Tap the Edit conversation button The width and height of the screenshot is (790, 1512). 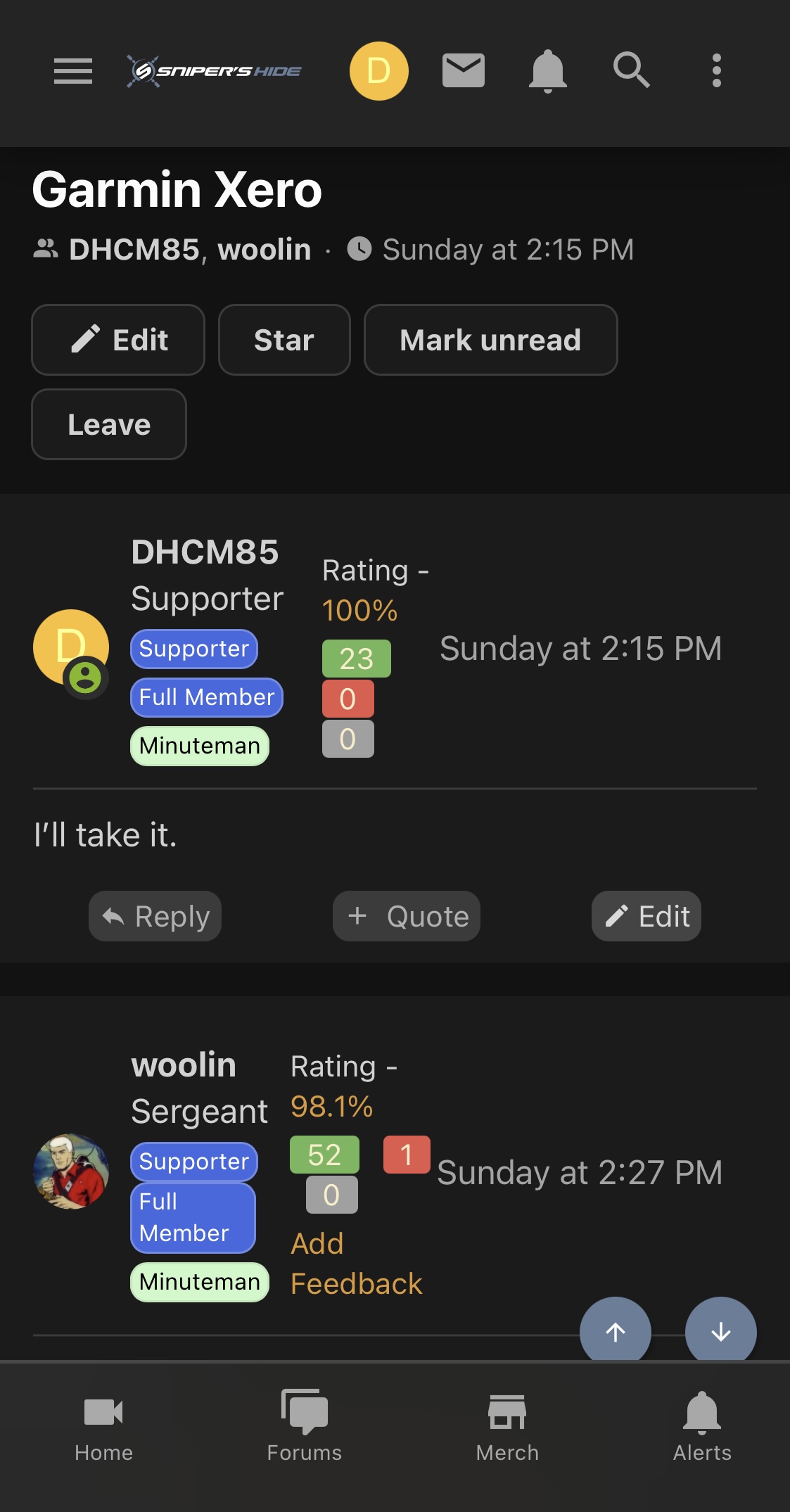tap(118, 340)
